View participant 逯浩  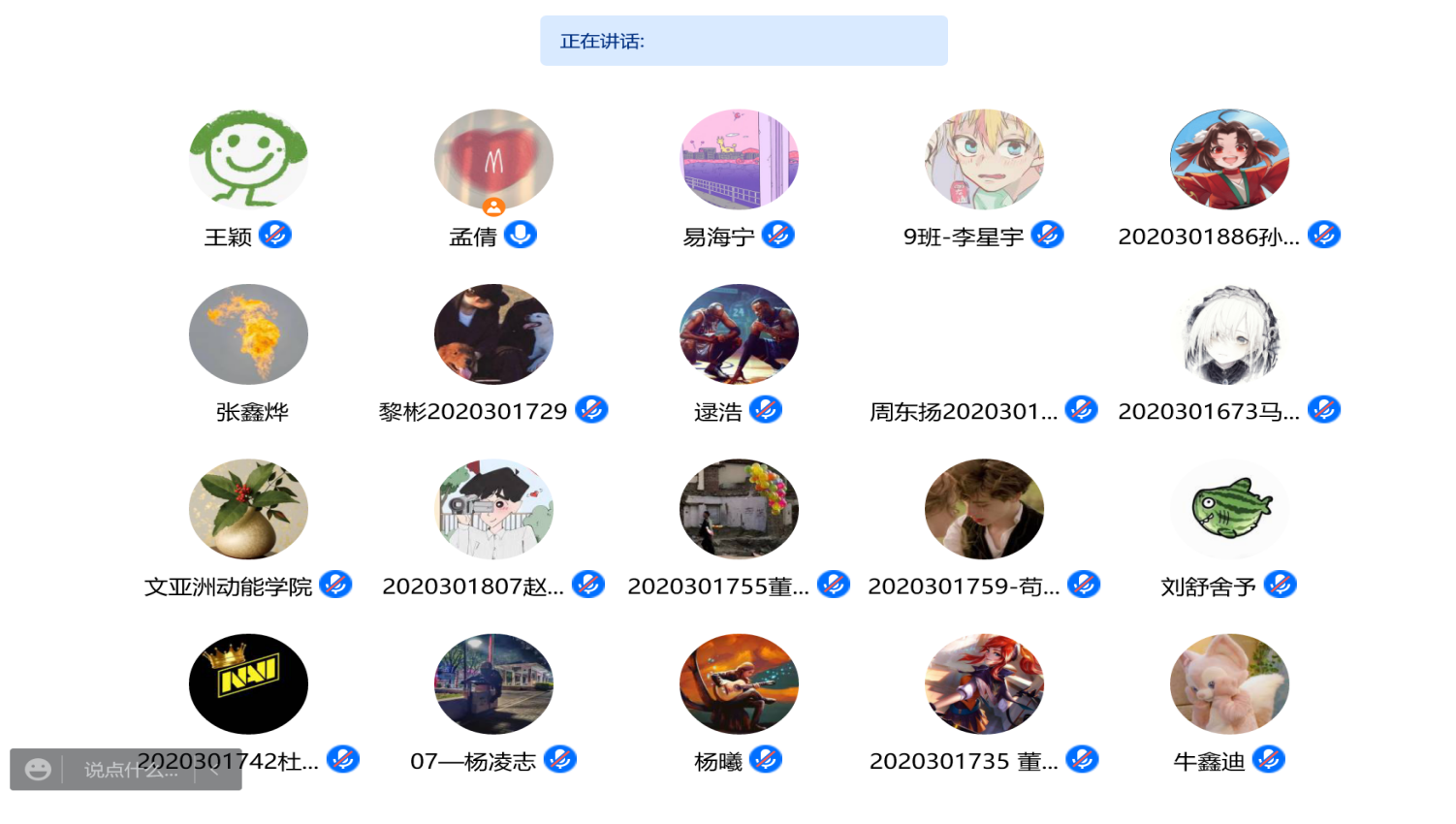739,334
